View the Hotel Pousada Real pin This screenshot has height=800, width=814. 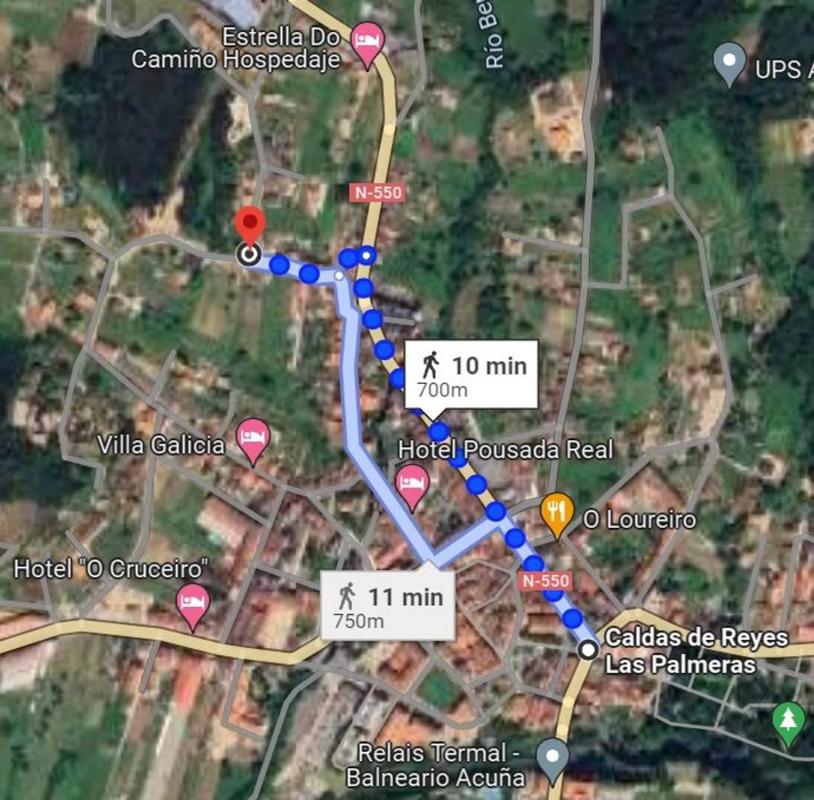(412, 486)
